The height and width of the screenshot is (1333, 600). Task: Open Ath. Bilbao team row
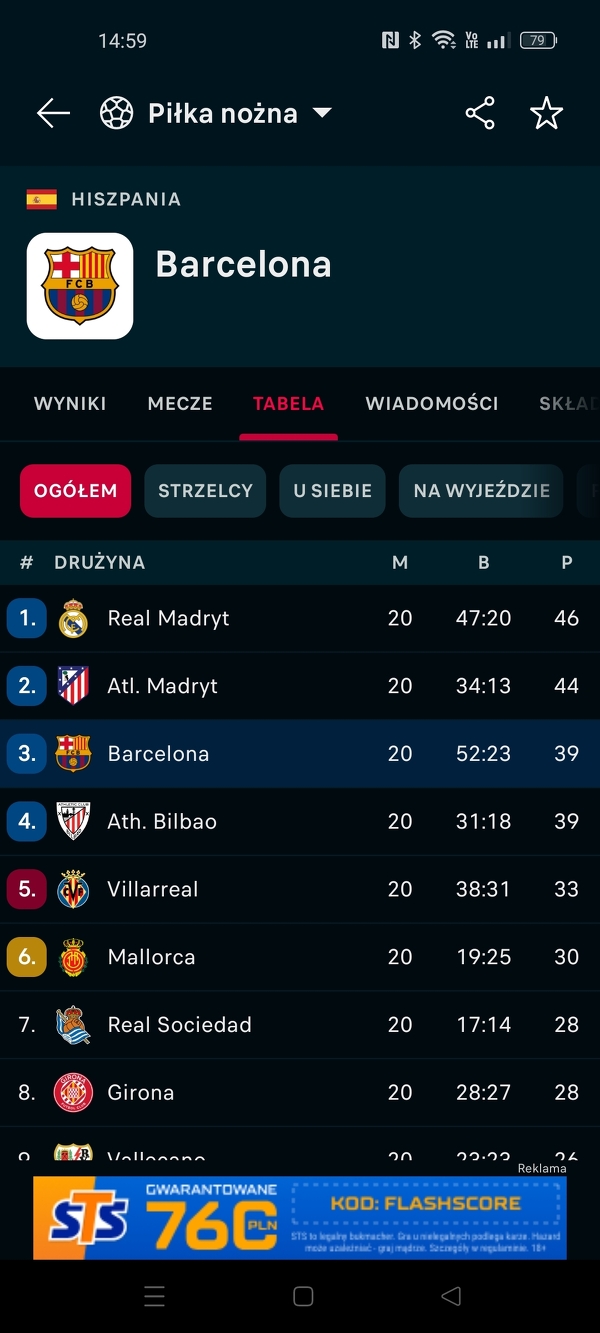[x=162, y=822]
